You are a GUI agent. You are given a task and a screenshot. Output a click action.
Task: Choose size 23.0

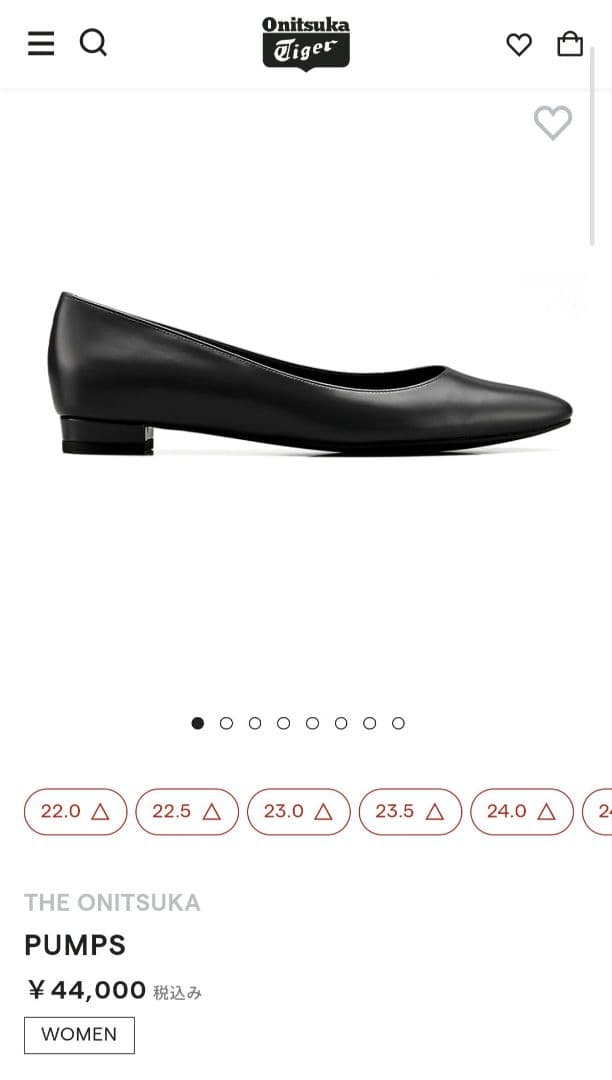(299, 812)
